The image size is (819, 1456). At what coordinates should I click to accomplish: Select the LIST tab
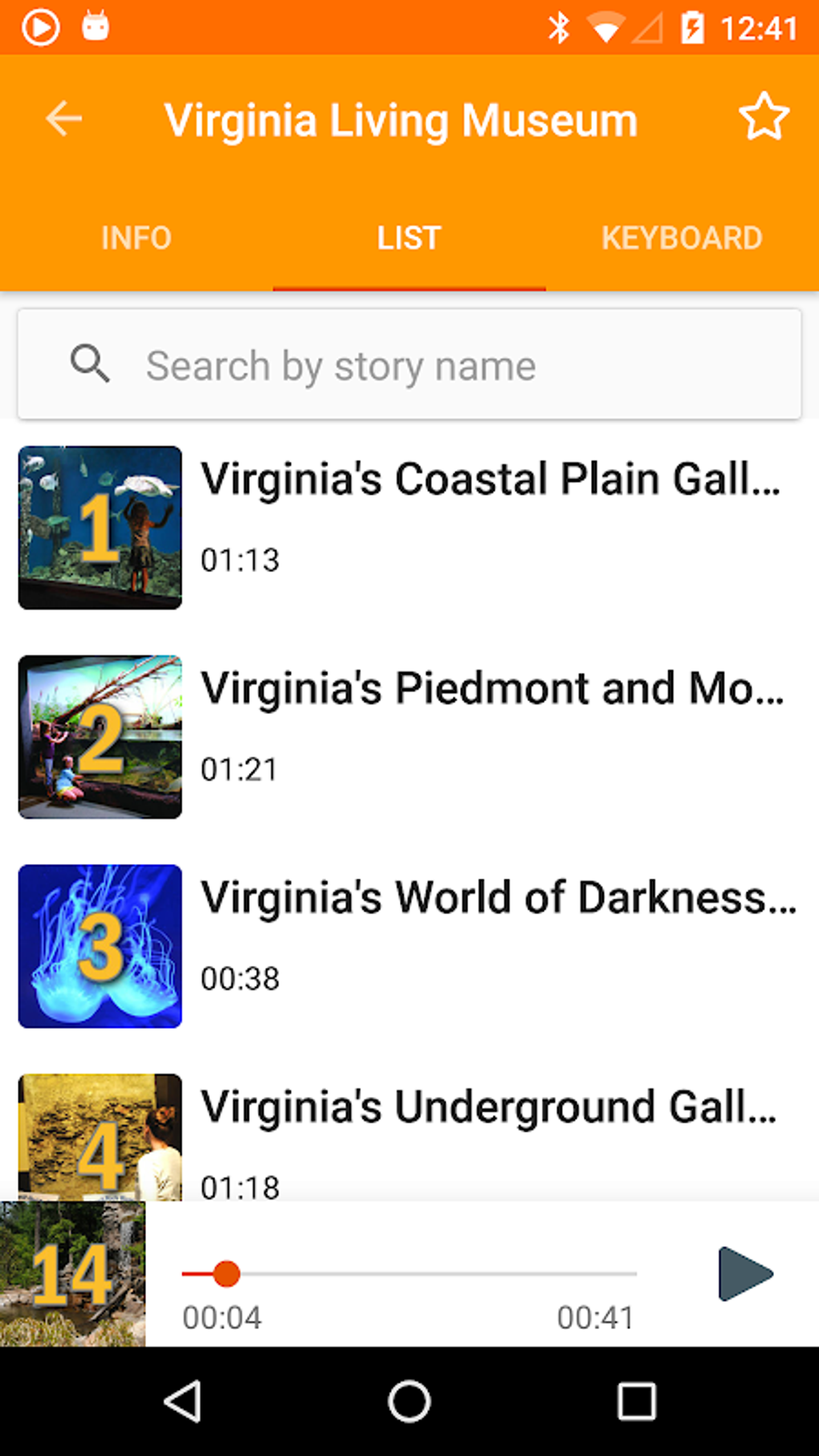[409, 239]
